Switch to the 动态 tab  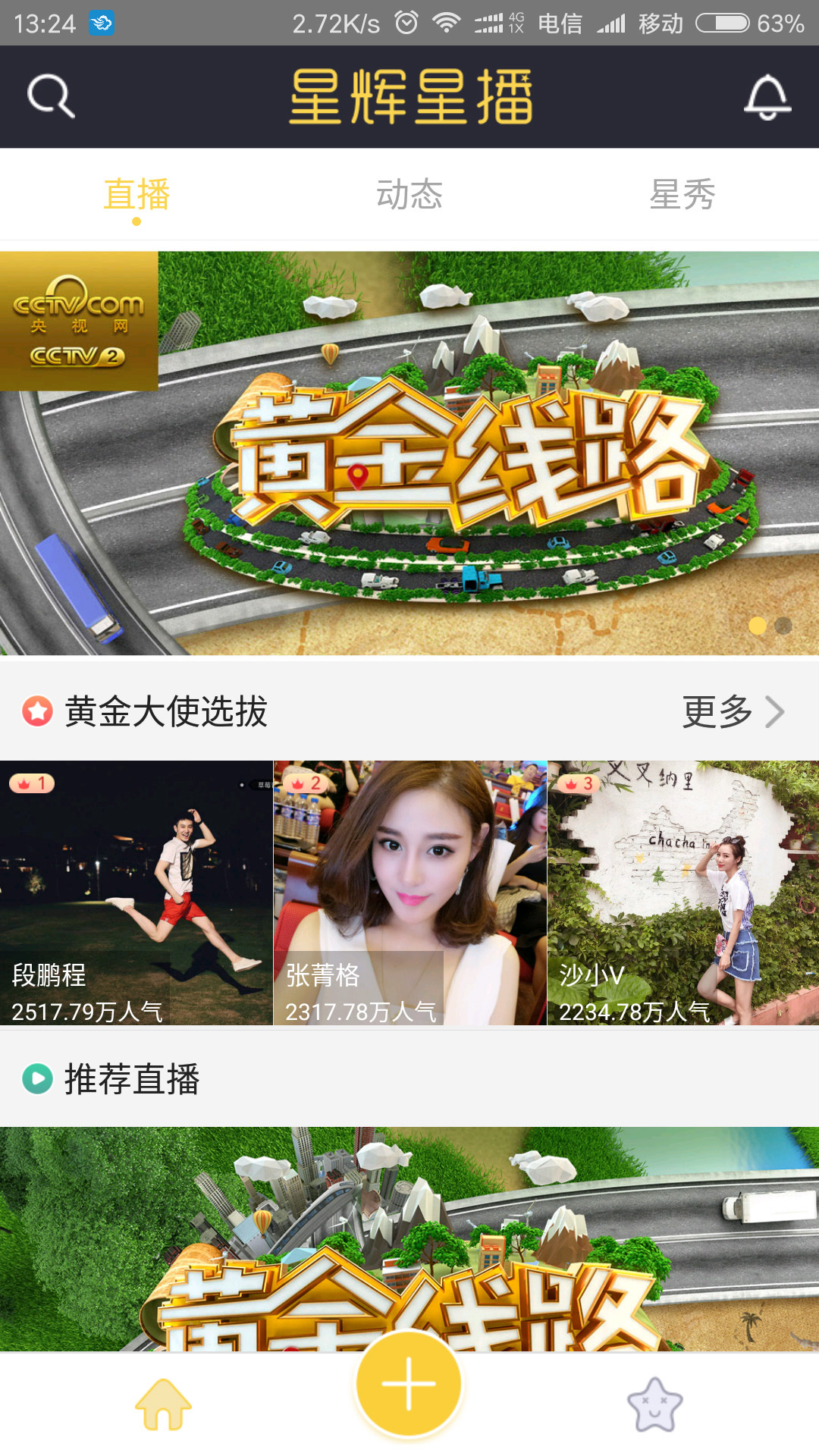click(409, 195)
